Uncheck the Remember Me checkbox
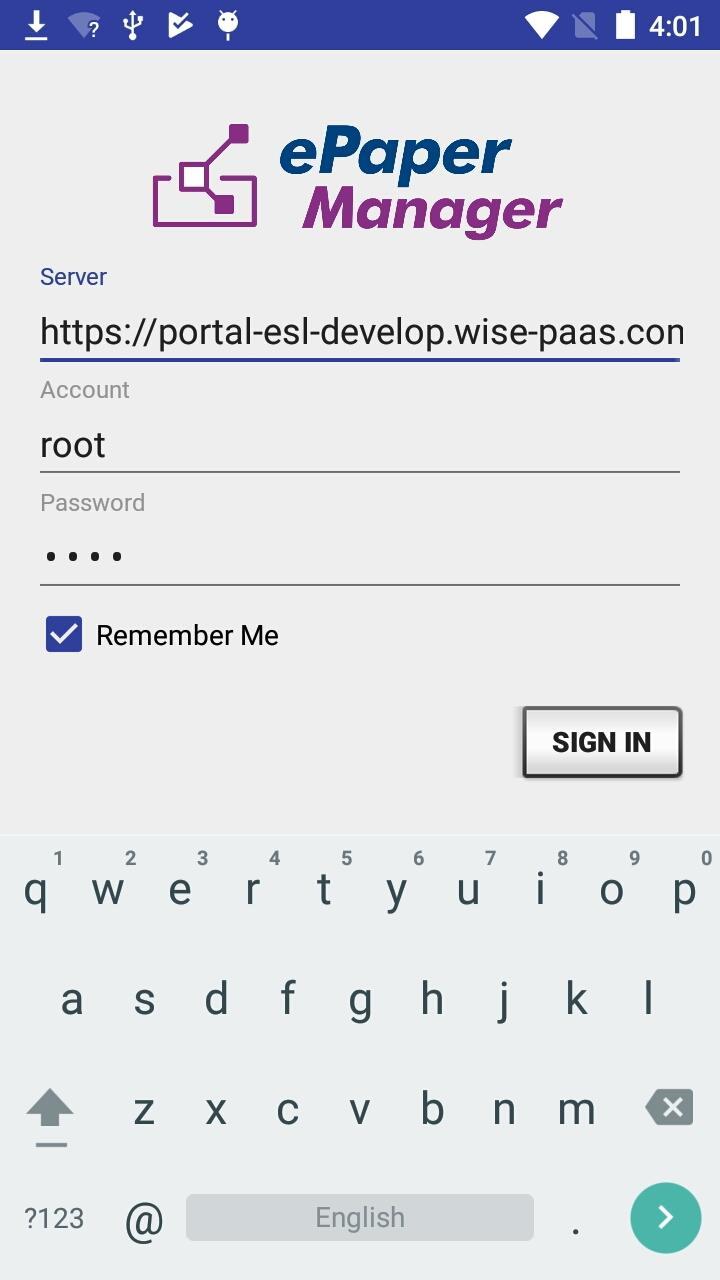The width and height of the screenshot is (720, 1280). coord(64,634)
